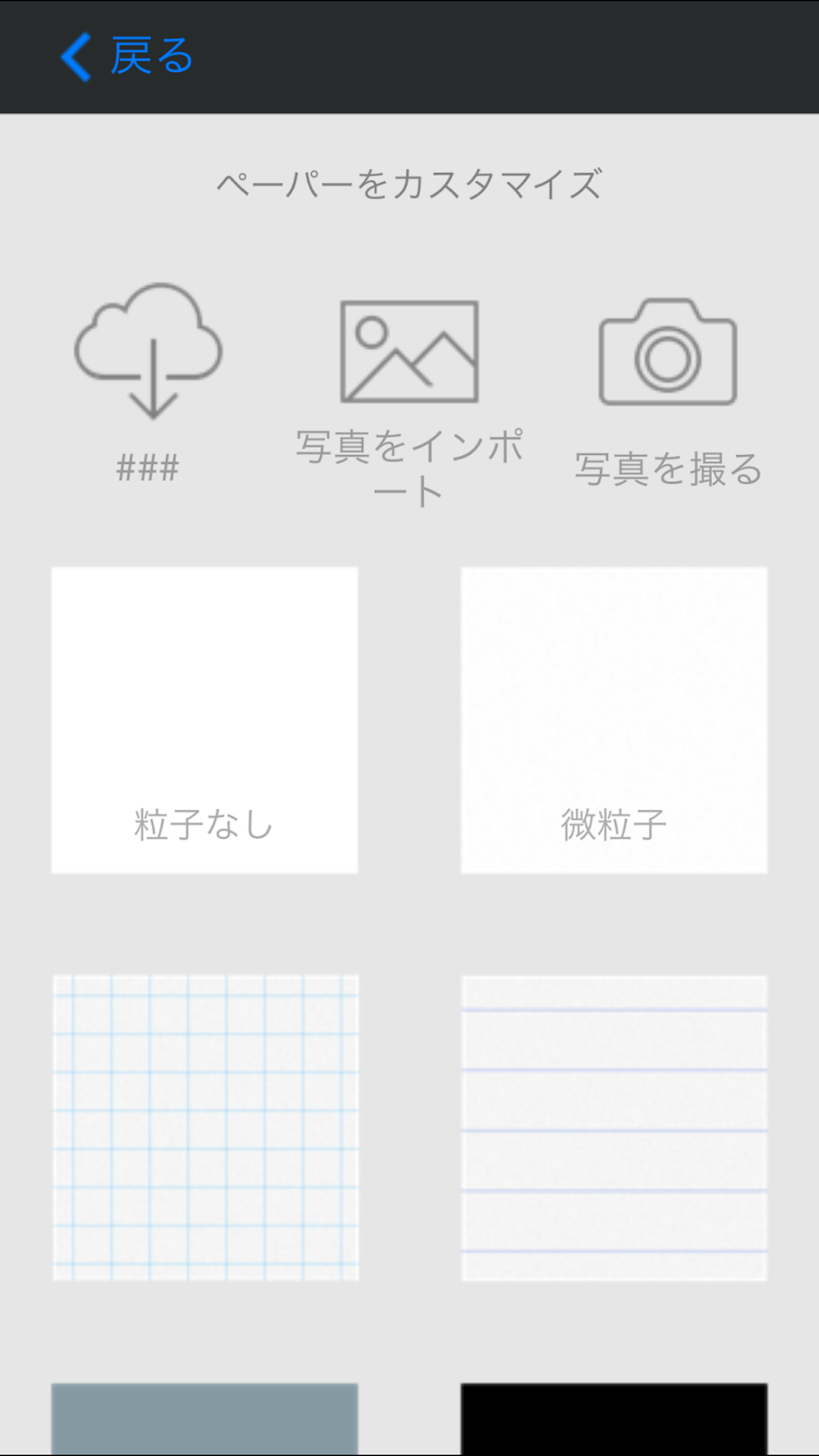Pick the black paper tile
The image size is (819, 1456).
pos(614,1419)
